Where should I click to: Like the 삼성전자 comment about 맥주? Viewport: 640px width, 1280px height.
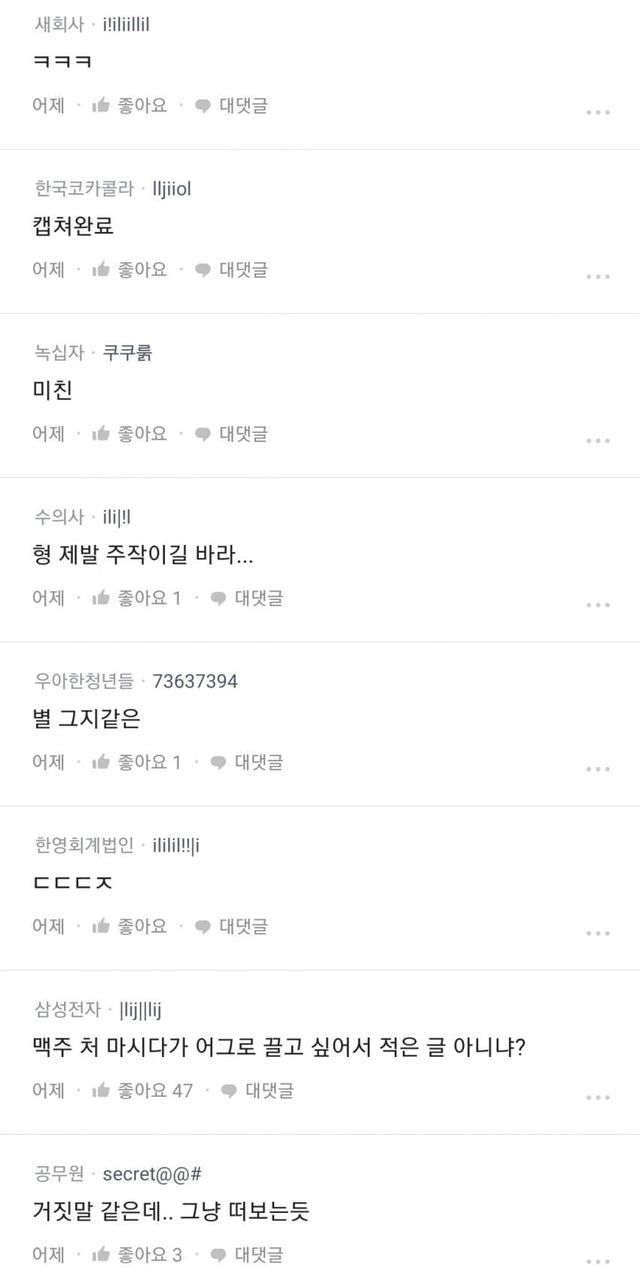pos(143,1090)
